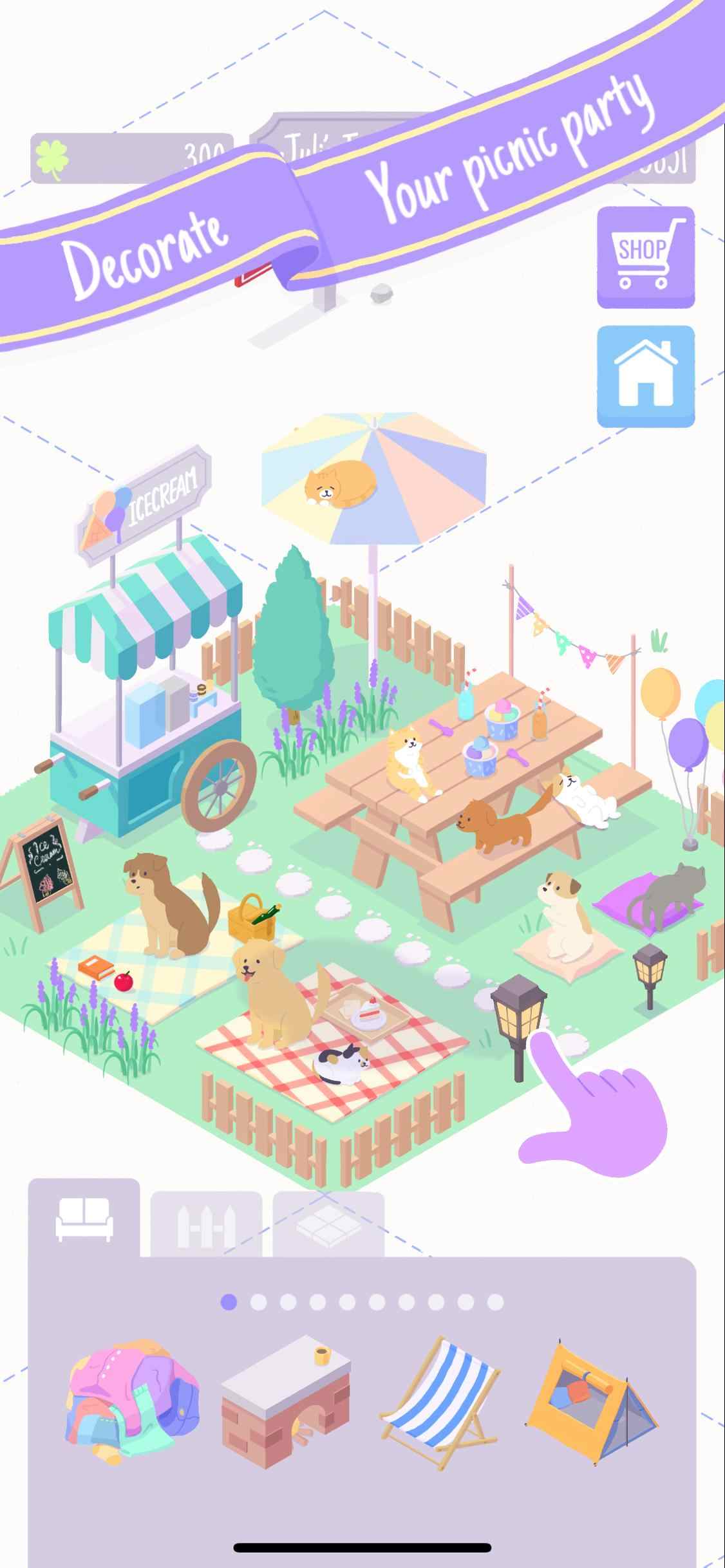Open the Shop cart button
725x1568 pixels.
645,257
